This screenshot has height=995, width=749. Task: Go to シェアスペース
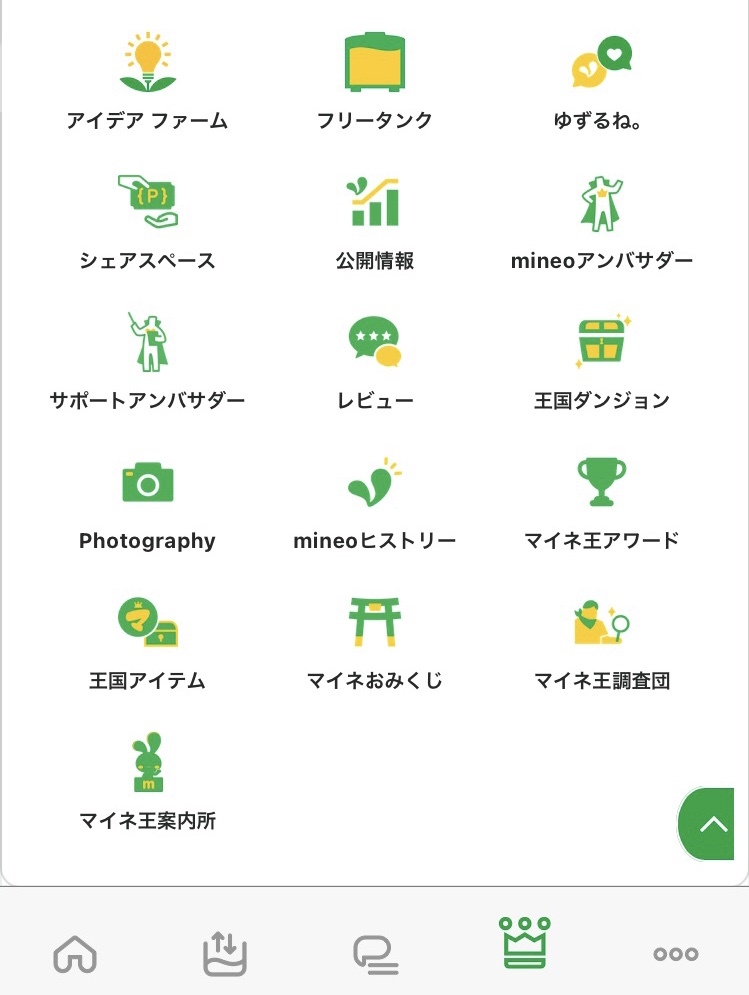(x=147, y=222)
